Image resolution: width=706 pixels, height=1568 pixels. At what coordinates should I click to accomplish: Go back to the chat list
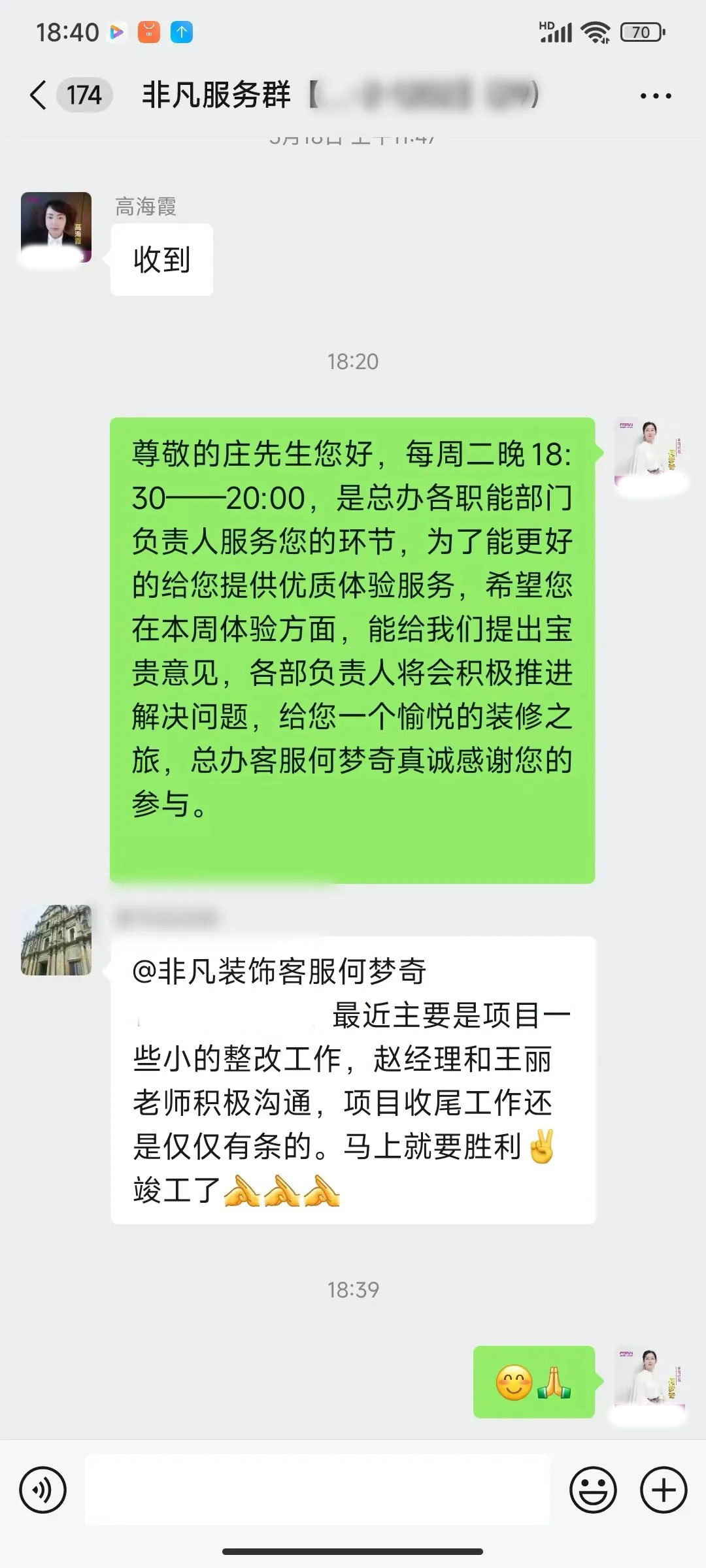click(39, 95)
